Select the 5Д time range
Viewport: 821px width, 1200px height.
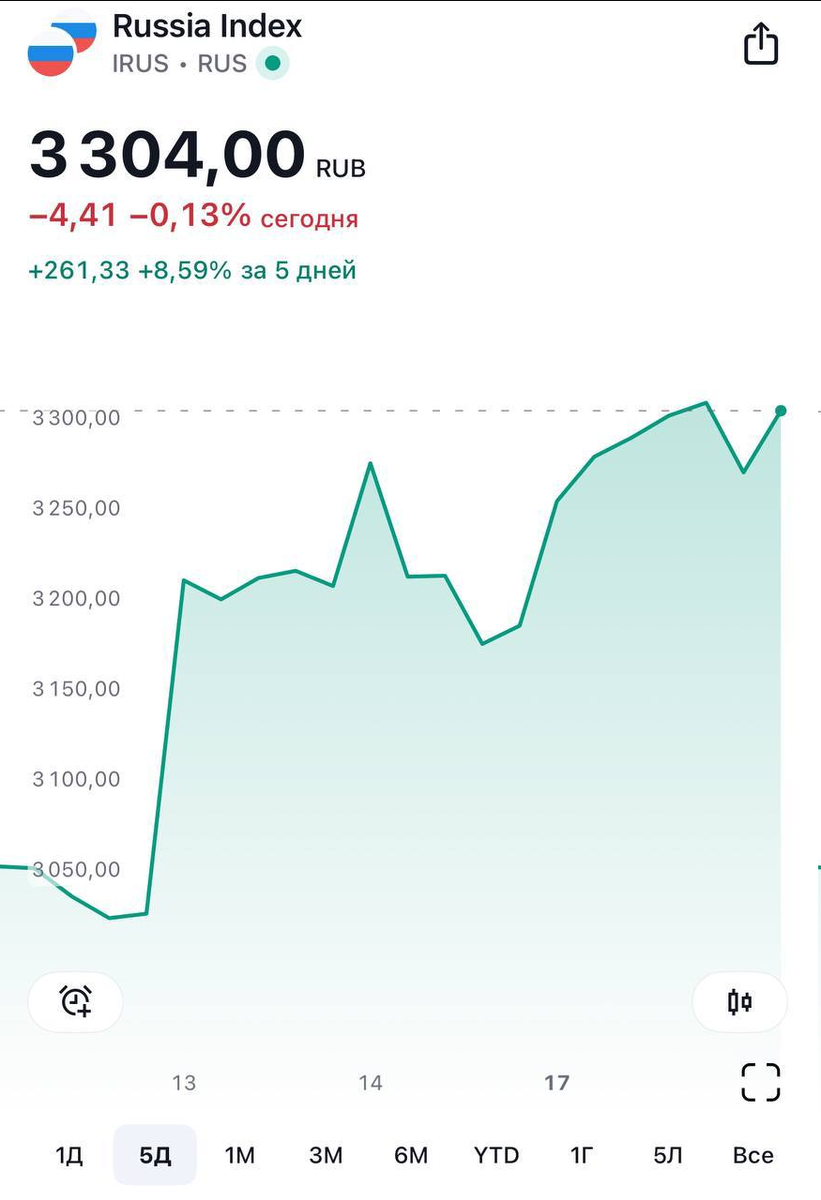tap(155, 1156)
